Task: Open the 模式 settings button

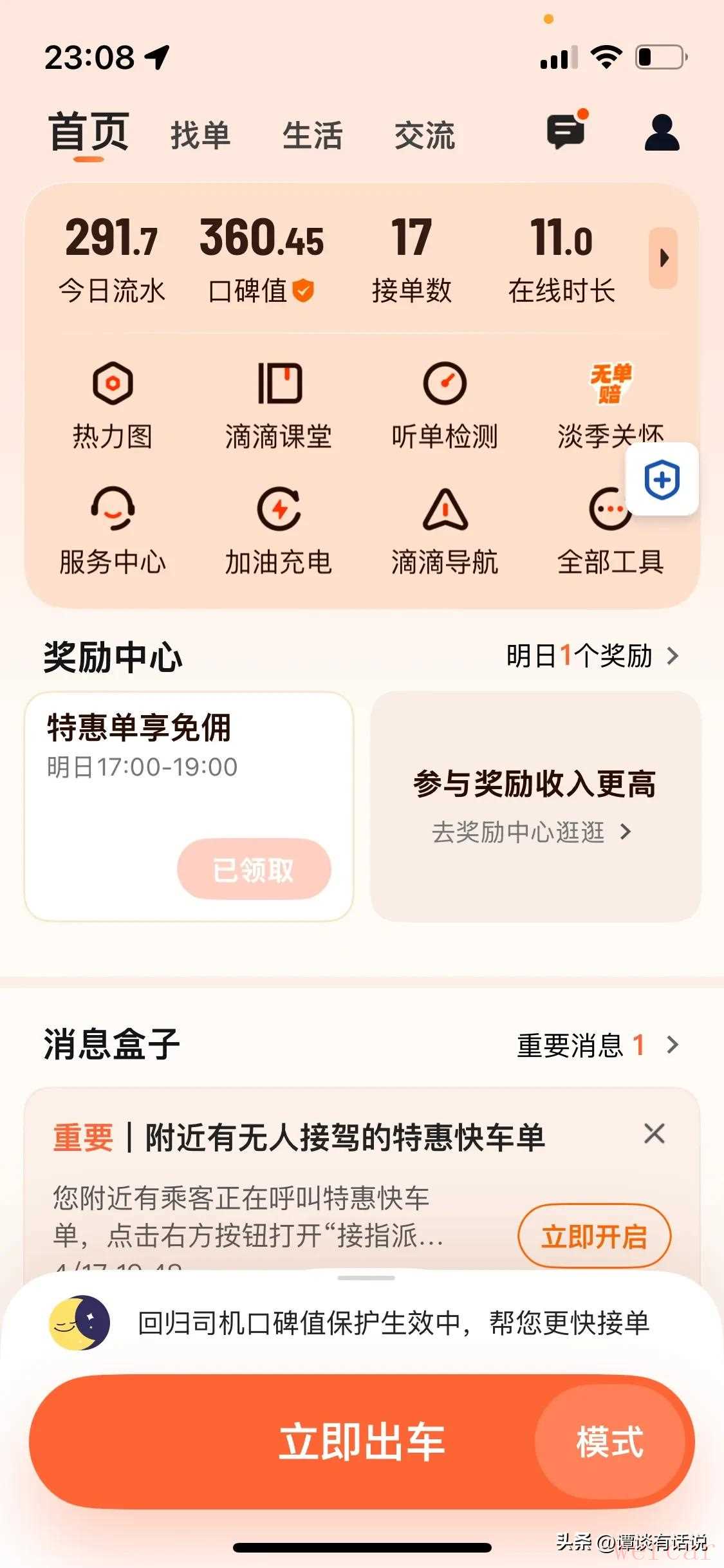Action: (609, 1442)
